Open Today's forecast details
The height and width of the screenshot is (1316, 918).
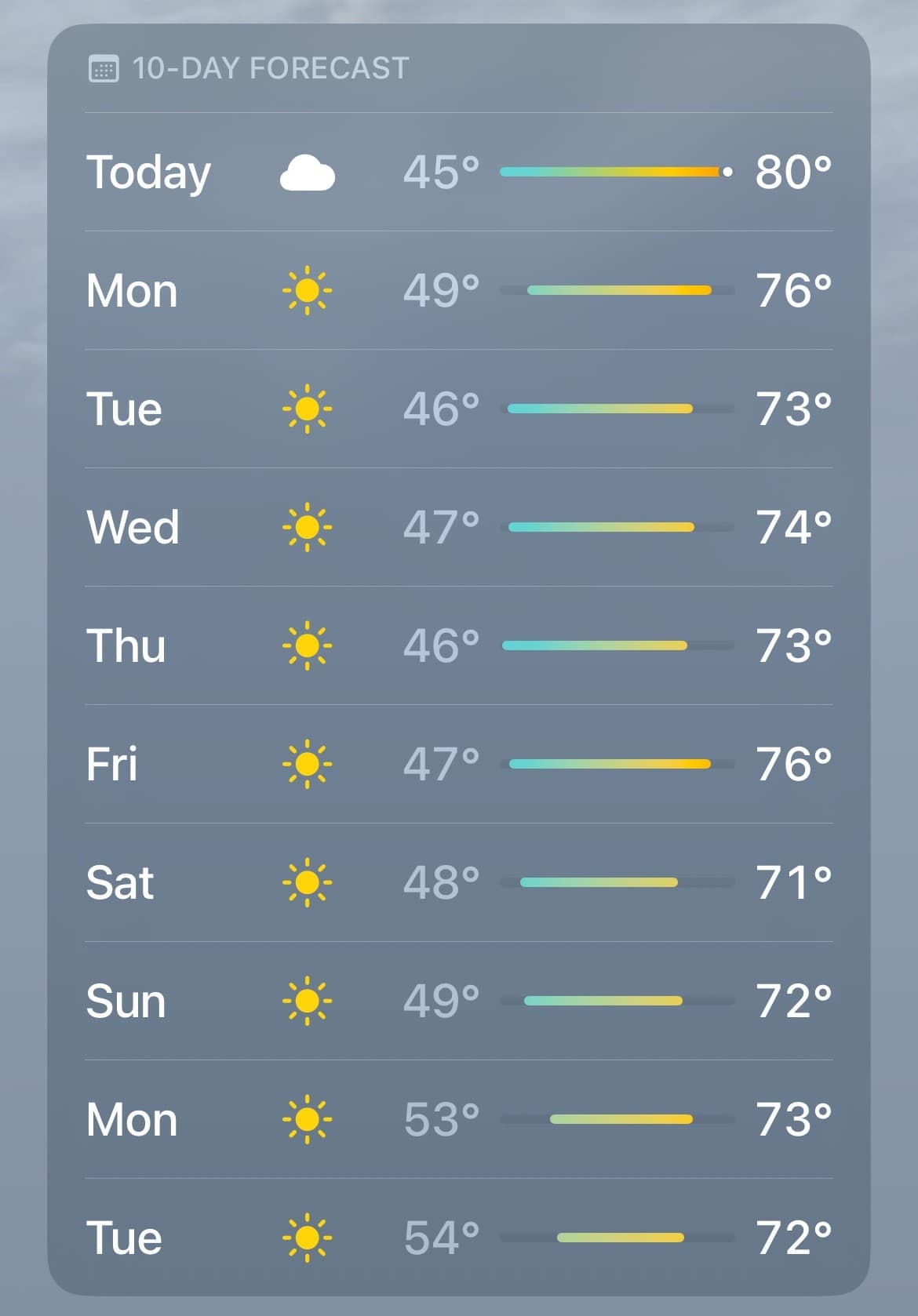459,173
